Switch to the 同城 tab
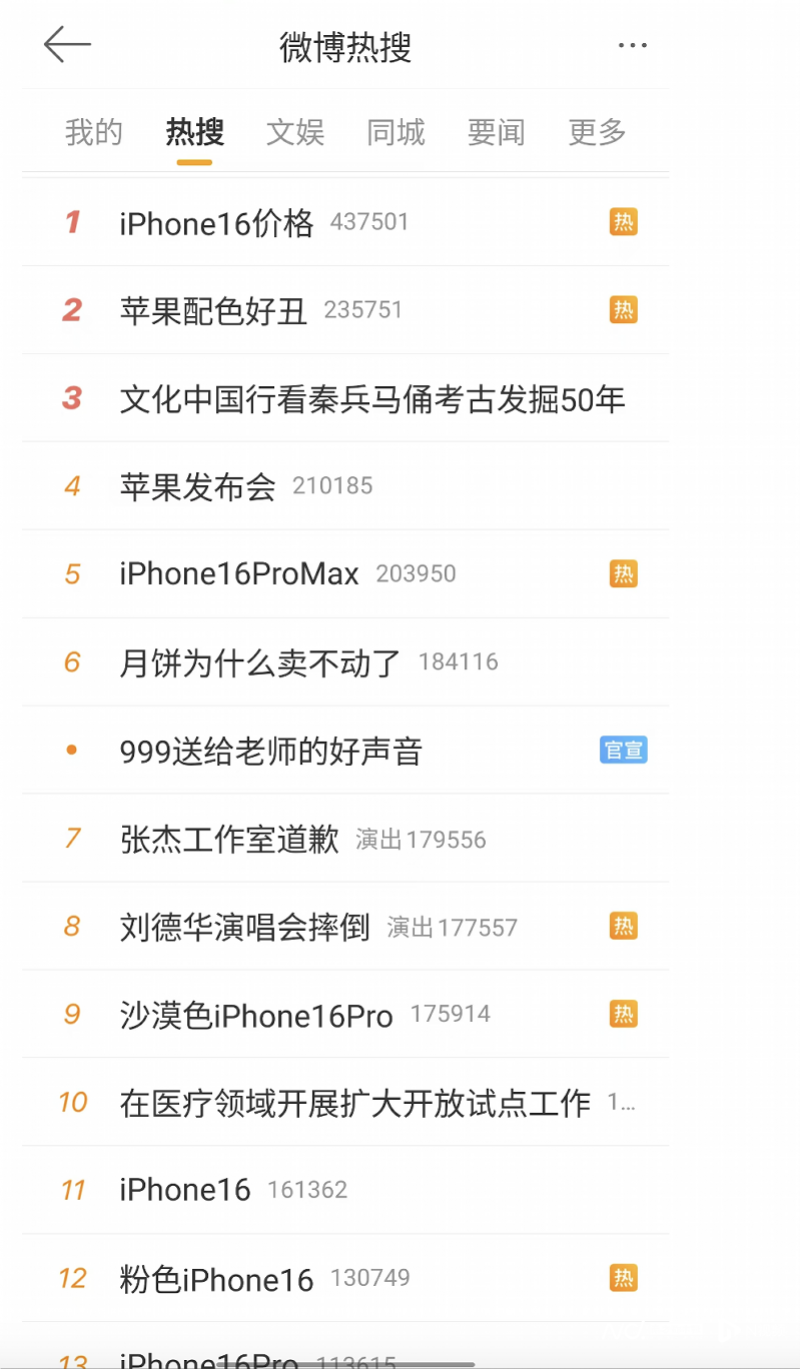This screenshot has width=800, height=1369. tap(396, 132)
